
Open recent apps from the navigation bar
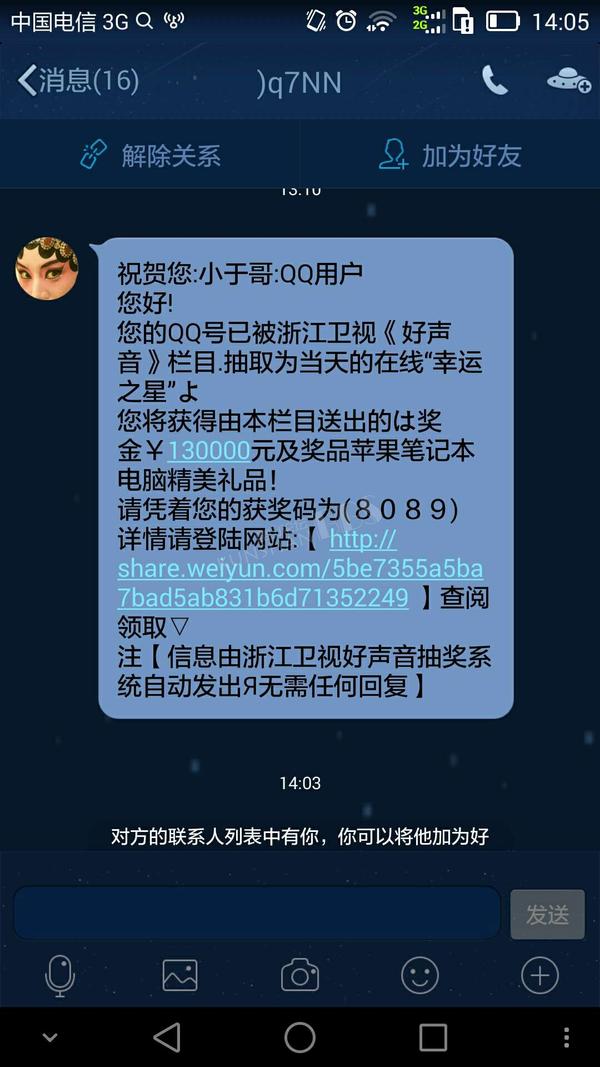pyautogui.click(x=433, y=1037)
